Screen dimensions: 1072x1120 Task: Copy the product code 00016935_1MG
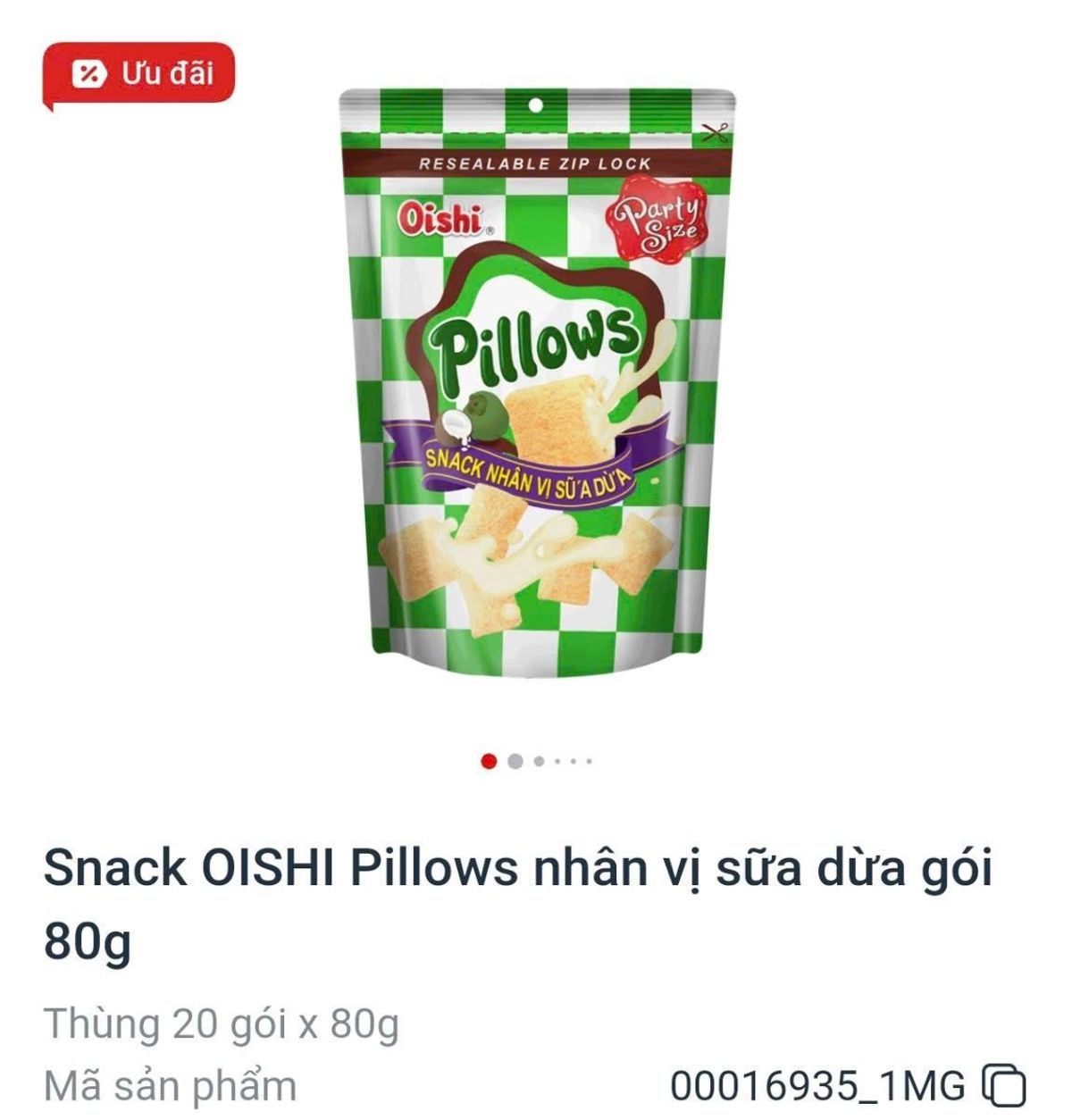pos(1004,1085)
